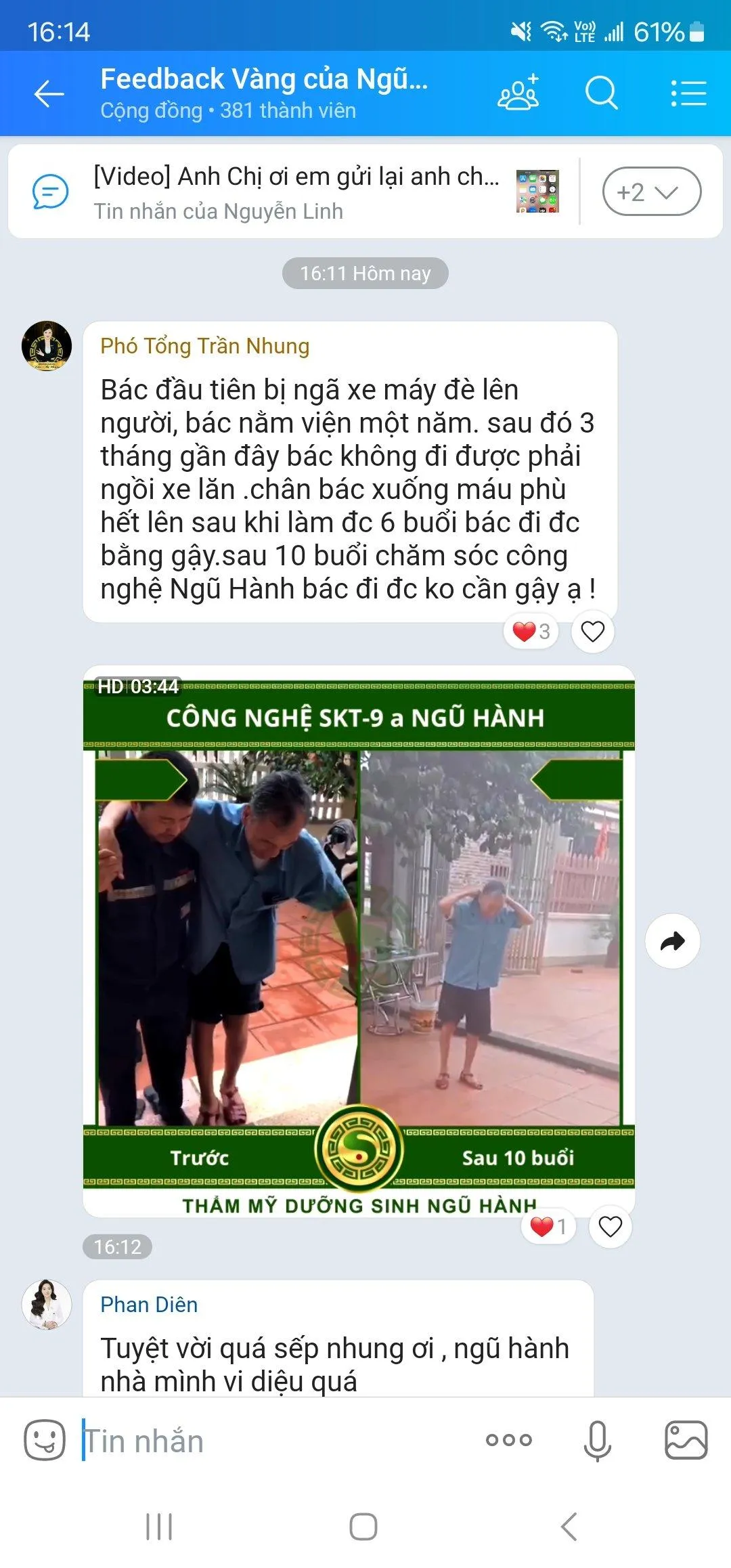Viewport: 731px width, 1568px height.
Task: Open Phó Tổng Trần Nhung's profile picture
Action: click(x=47, y=346)
